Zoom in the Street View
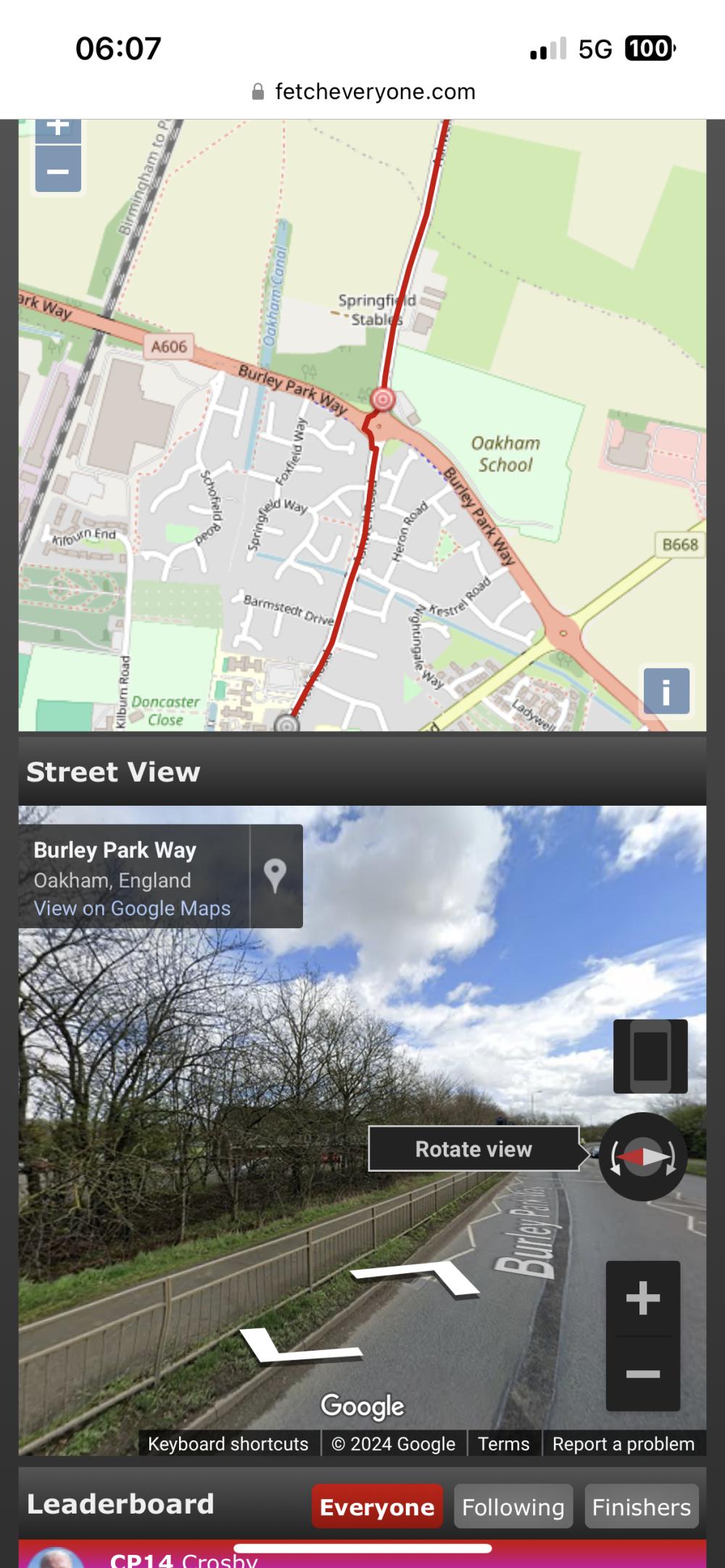Image resolution: width=725 pixels, height=1568 pixels. [642, 1298]
